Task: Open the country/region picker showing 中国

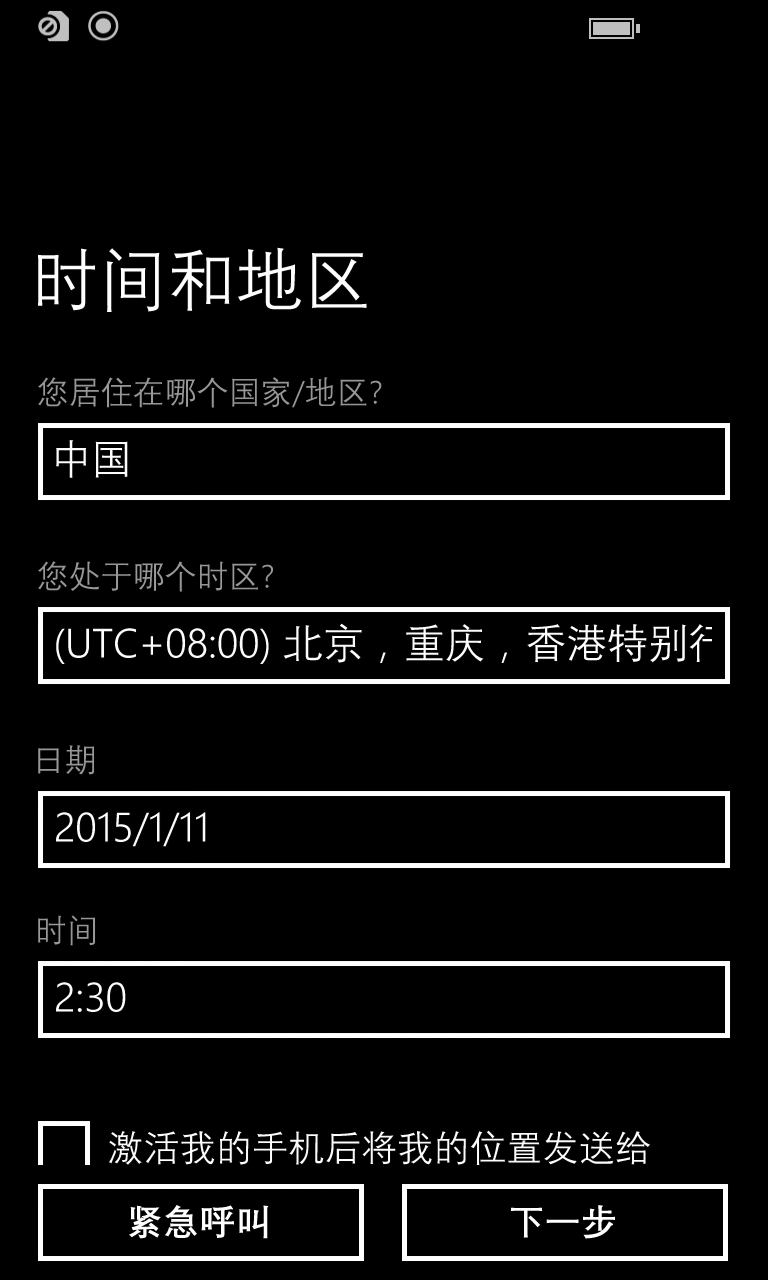Action: pos(384,461)
